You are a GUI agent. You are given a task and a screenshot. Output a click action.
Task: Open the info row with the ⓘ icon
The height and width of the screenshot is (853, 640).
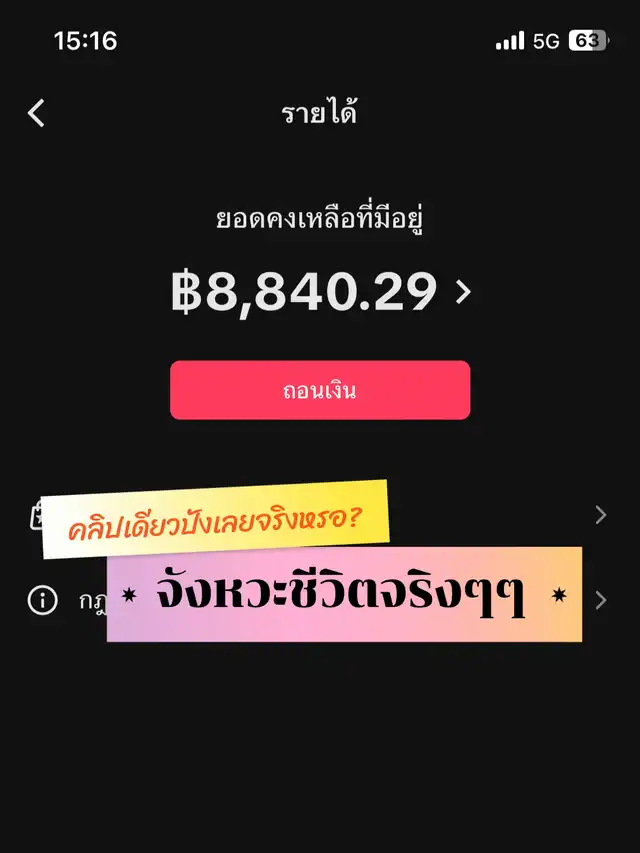click(x=43, y=600)
